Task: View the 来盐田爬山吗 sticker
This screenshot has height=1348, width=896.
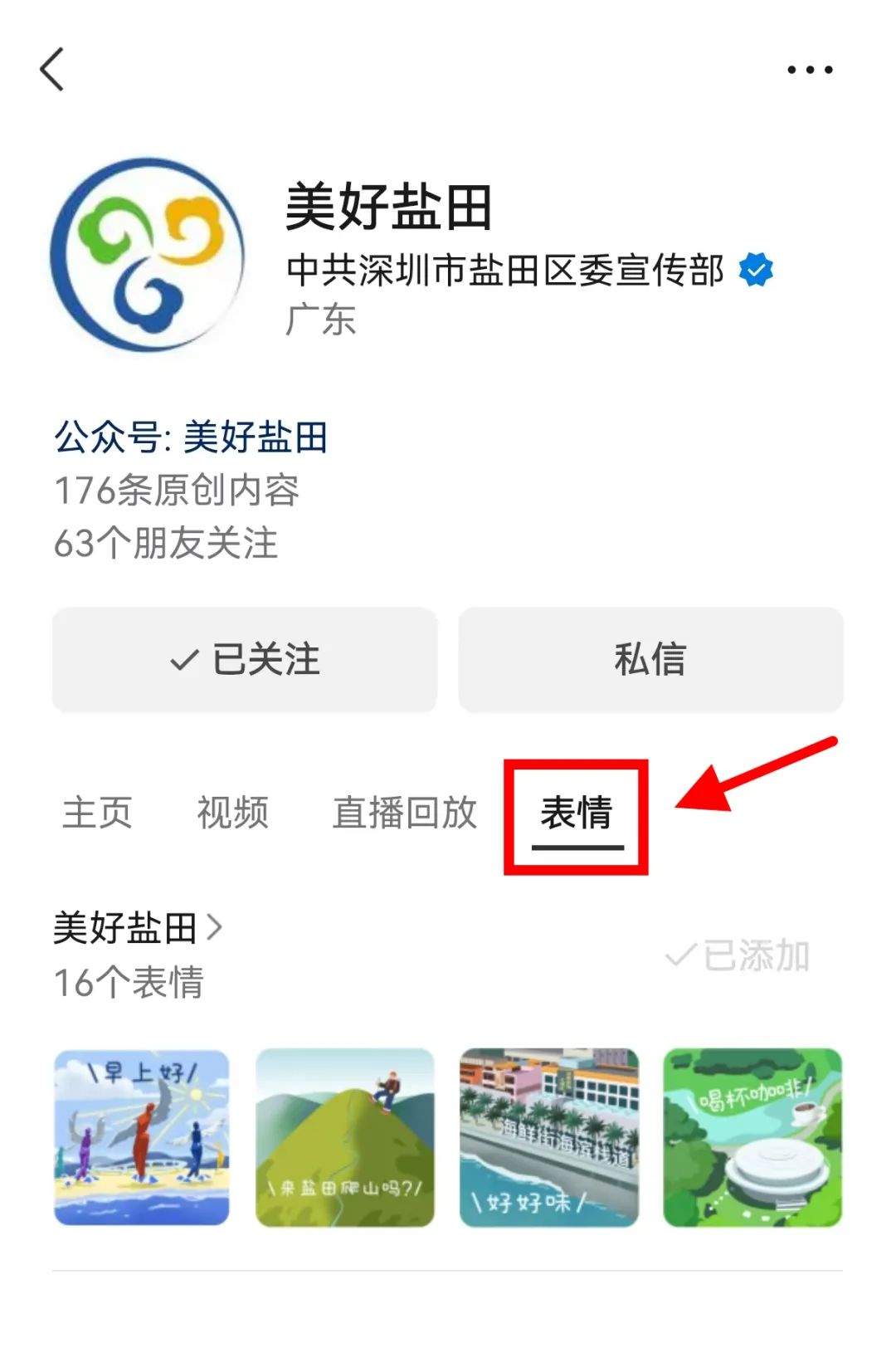Action: pyautogui.click(x=345, y=1138)
